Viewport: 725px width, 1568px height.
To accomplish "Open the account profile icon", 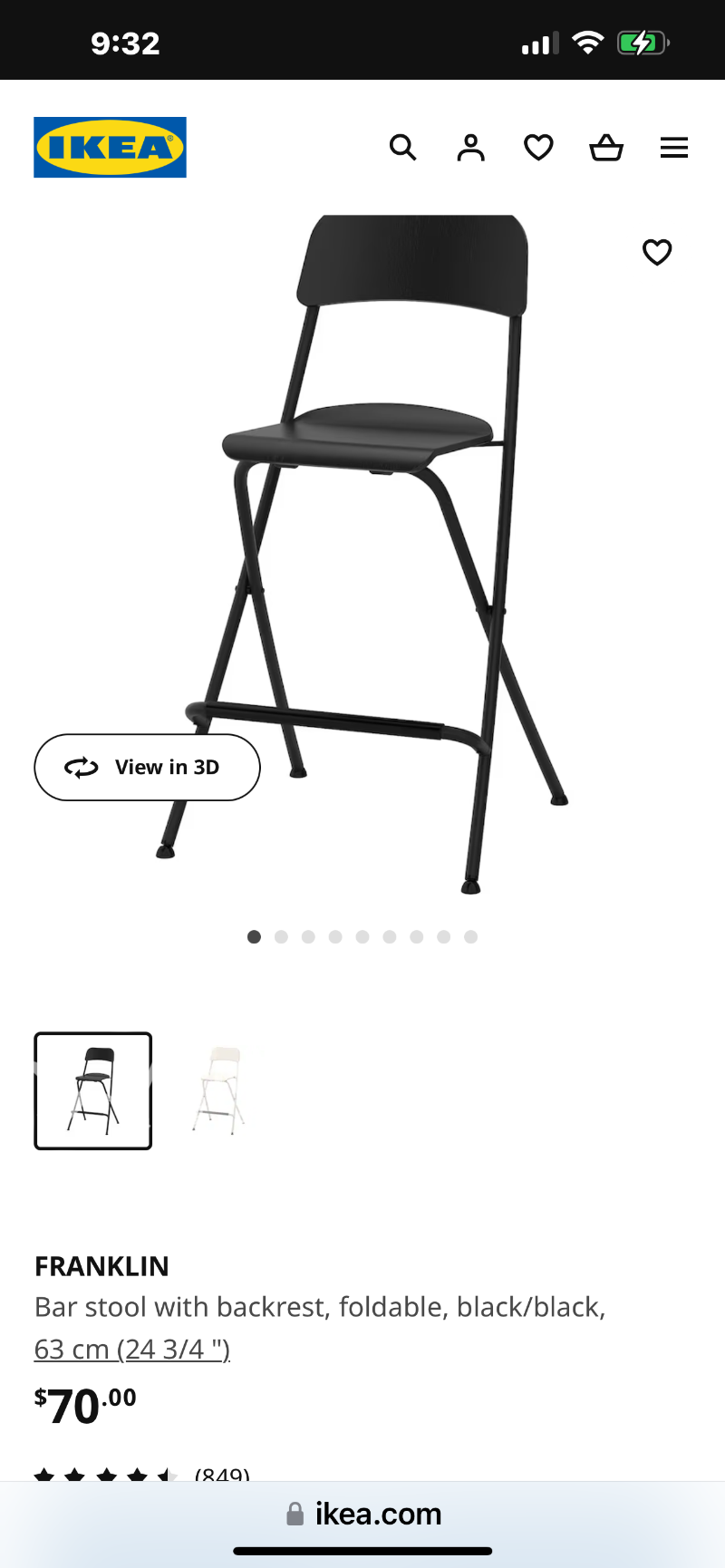I will tap(470, 147).
